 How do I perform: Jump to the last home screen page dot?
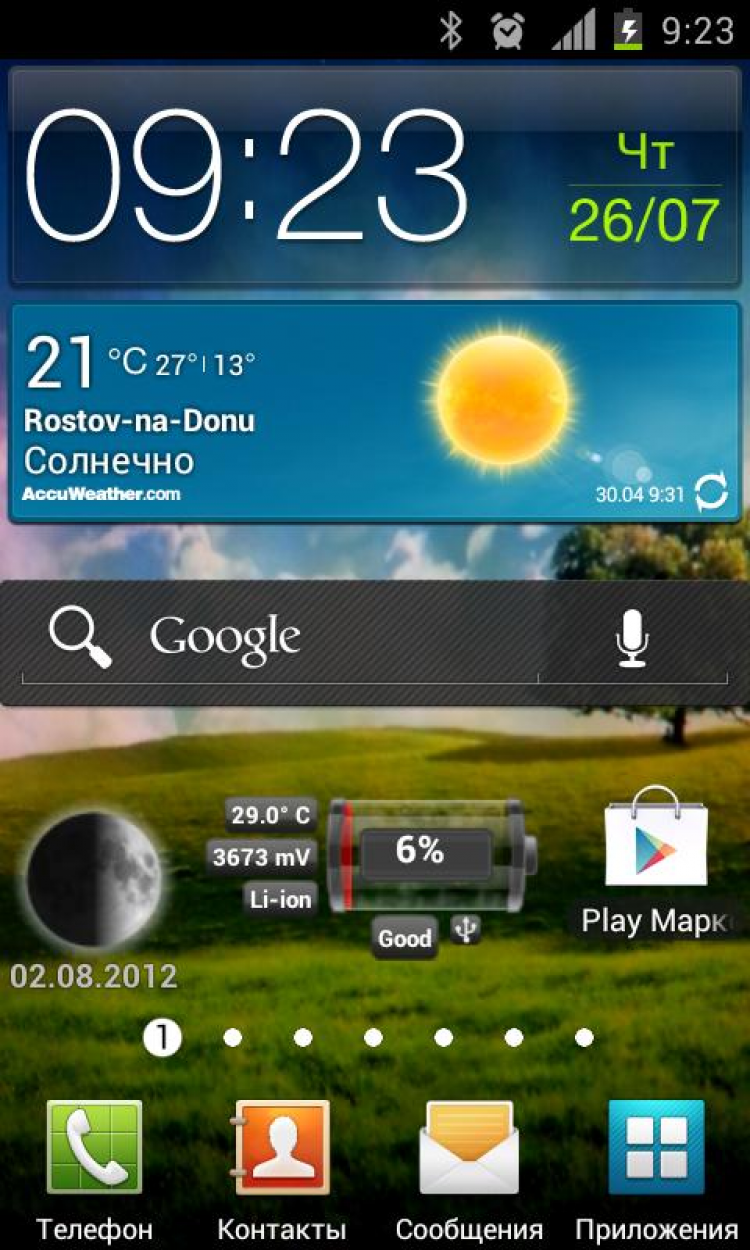[584, 1038]
